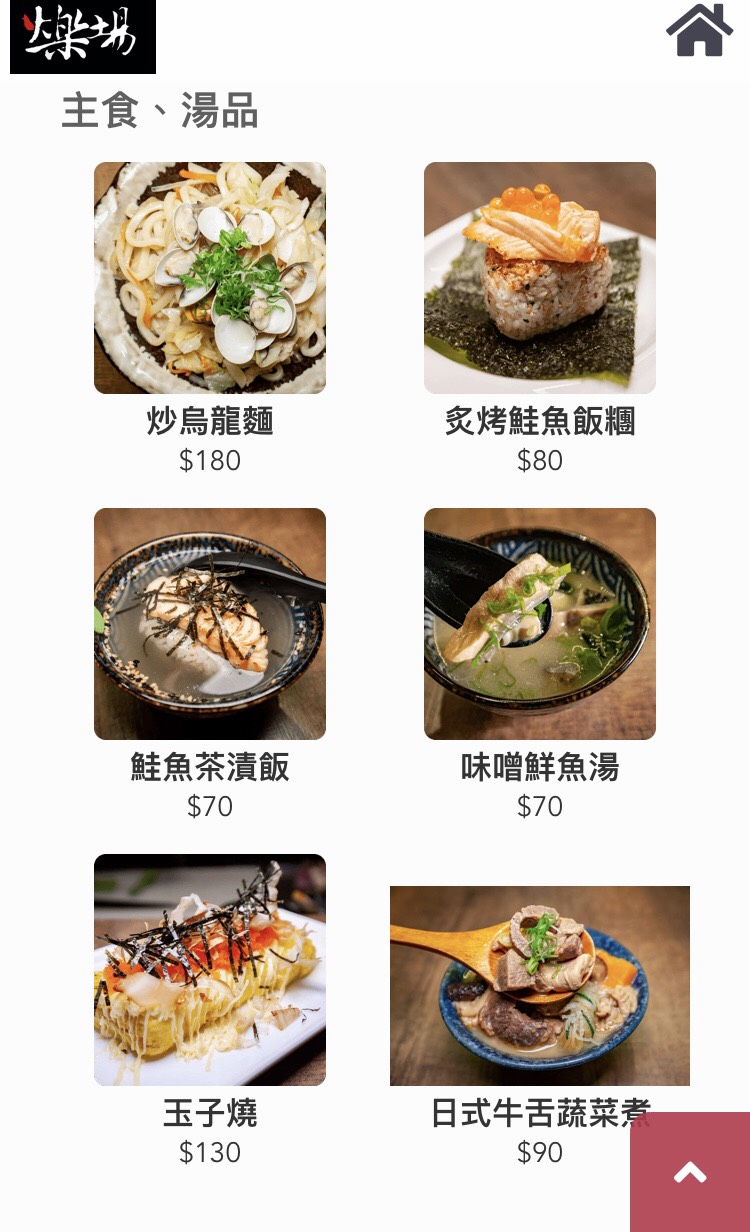
Task: Open the 玉子燒 dish details
Action: [x=210, y=970]
